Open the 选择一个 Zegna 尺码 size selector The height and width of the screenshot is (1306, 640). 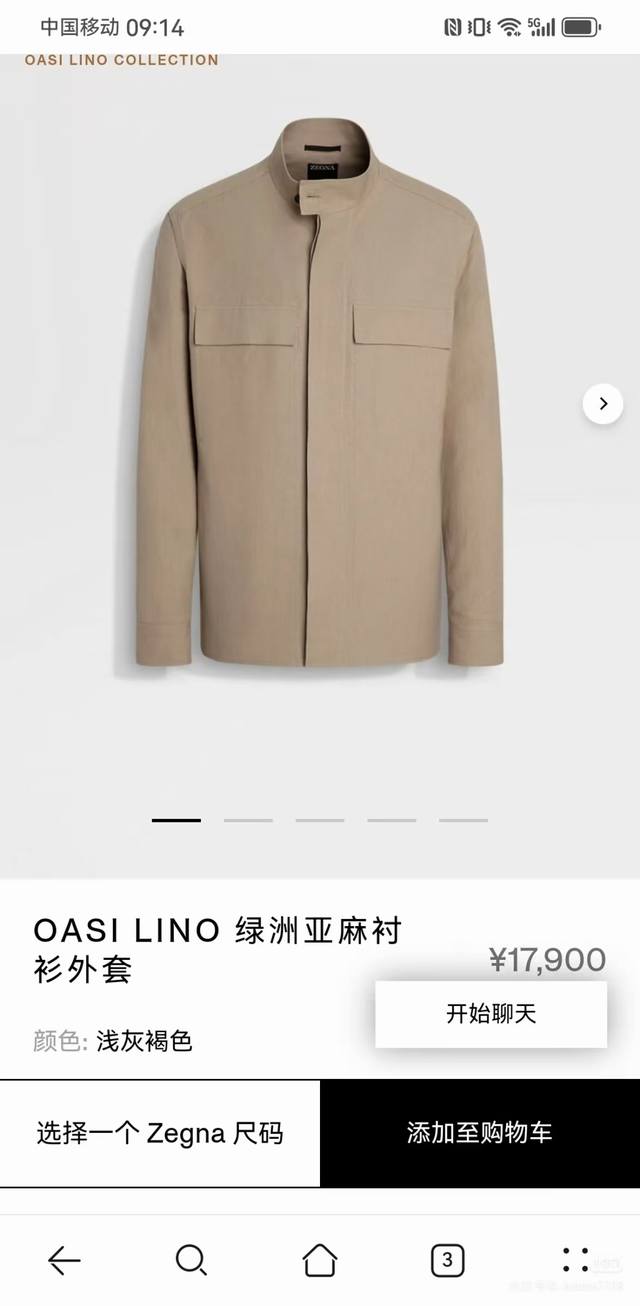click(160, 1133)
